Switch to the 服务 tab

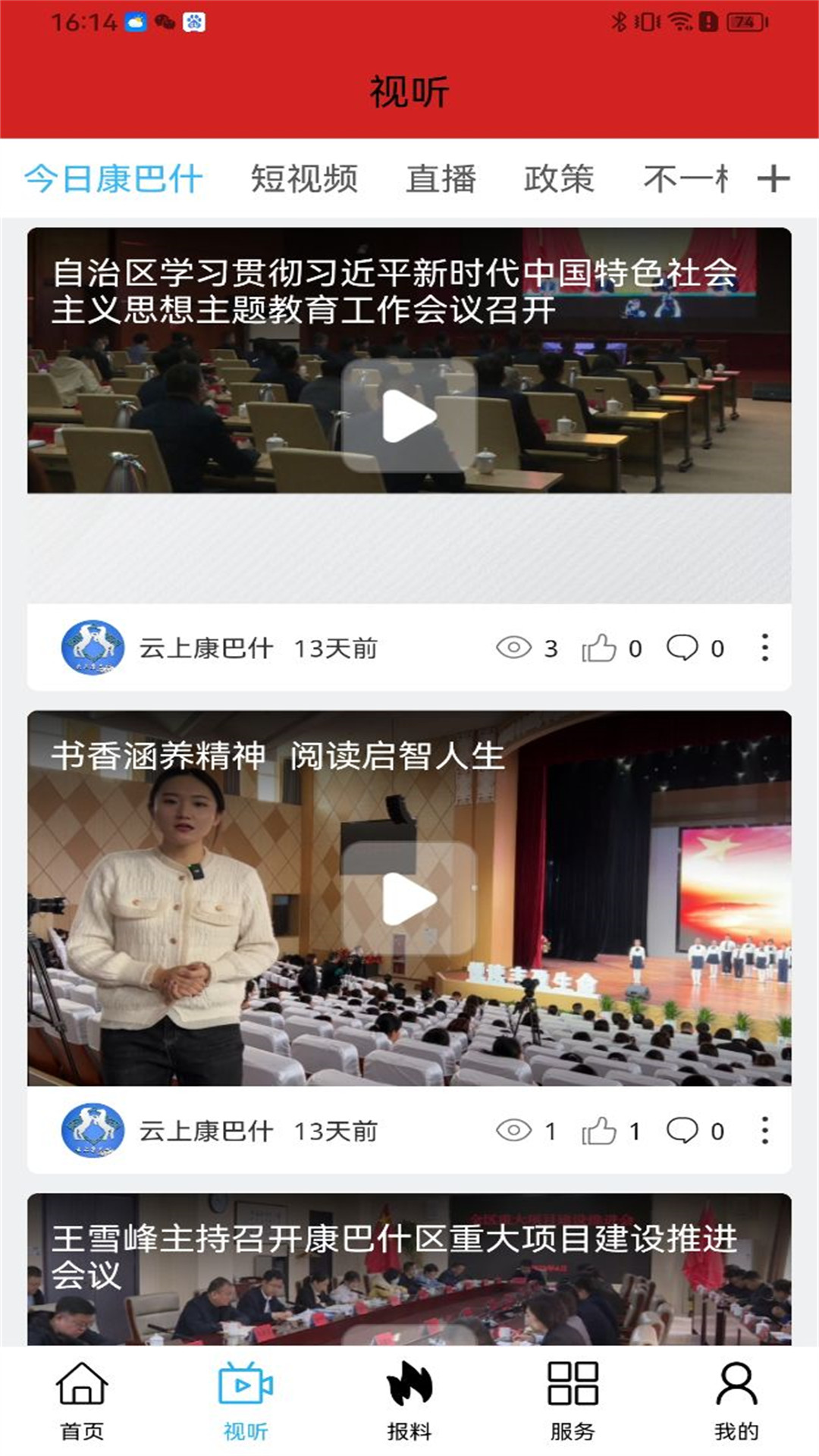573,1401
